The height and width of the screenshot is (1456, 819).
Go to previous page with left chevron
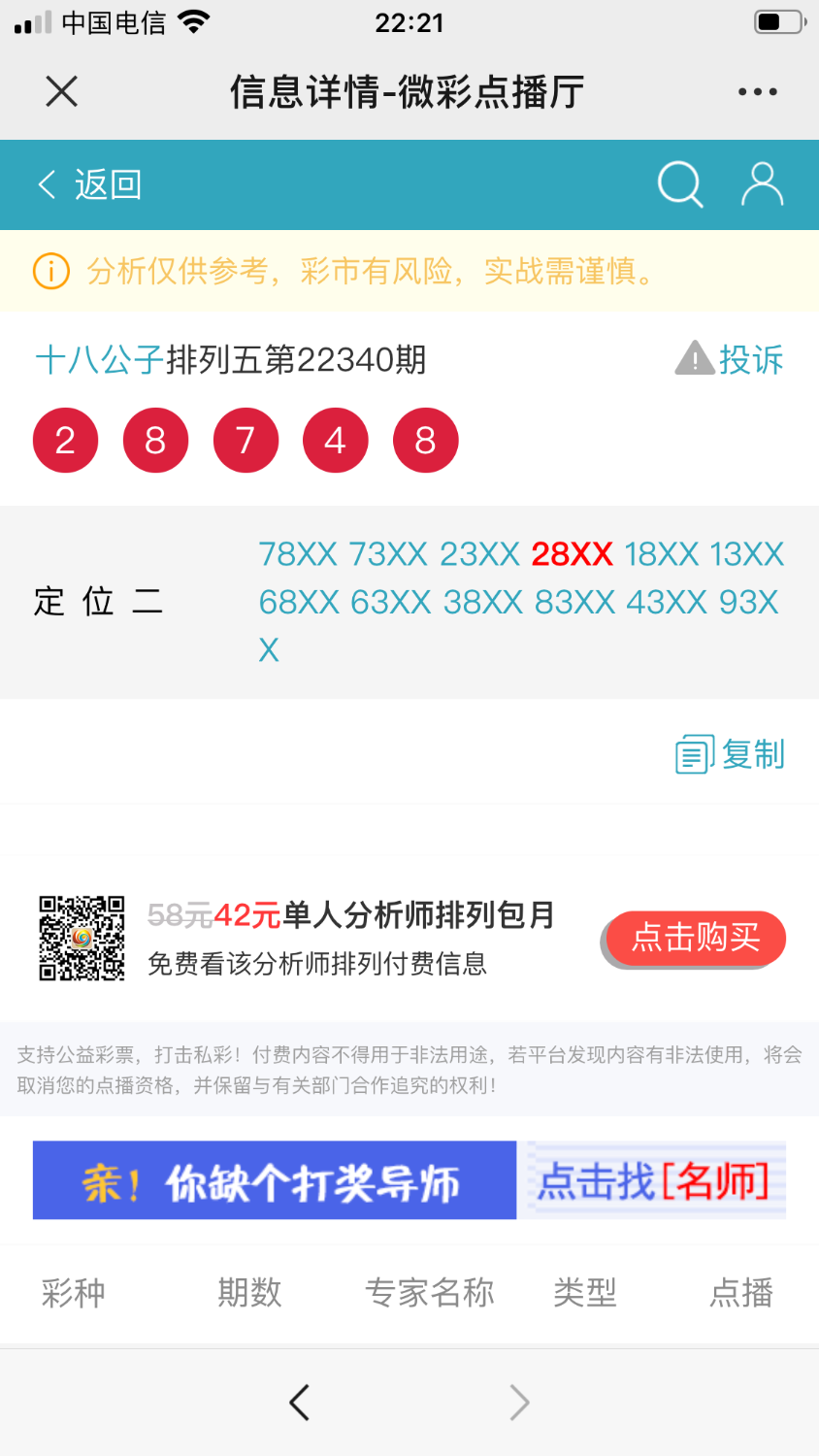(300, 1402)
